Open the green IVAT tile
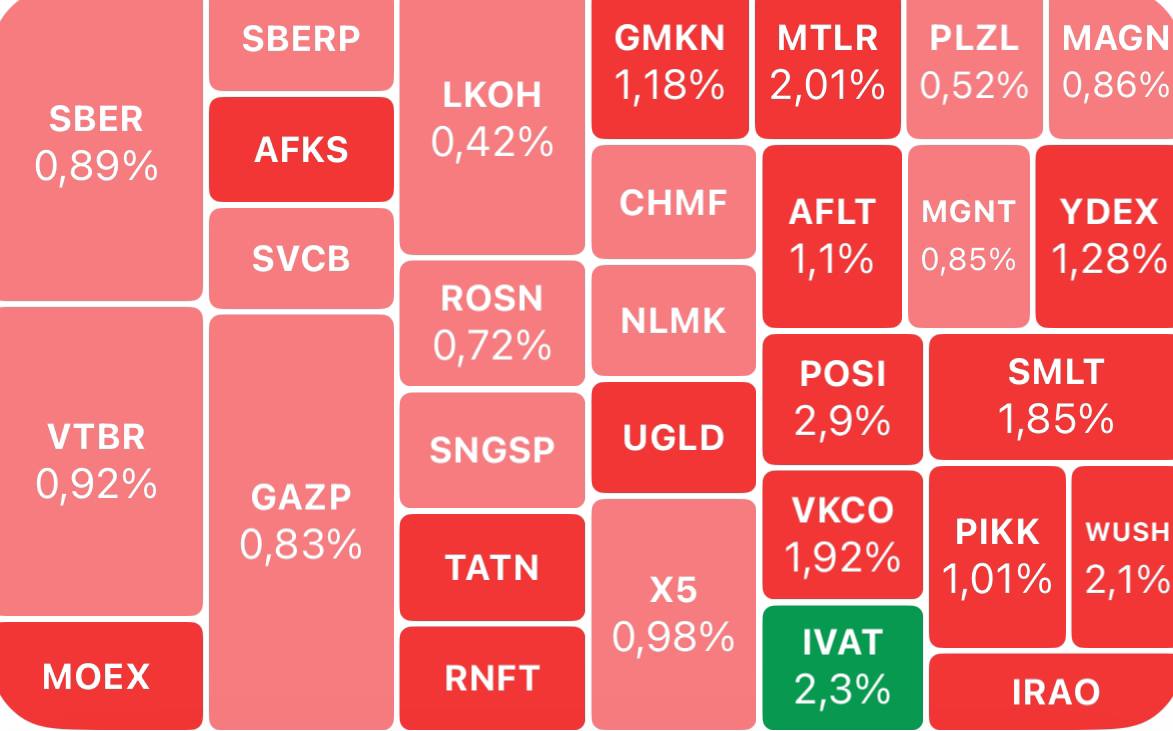Image resolution: width=1173 pixels, height=731 pixels. (x=843, y=666)
